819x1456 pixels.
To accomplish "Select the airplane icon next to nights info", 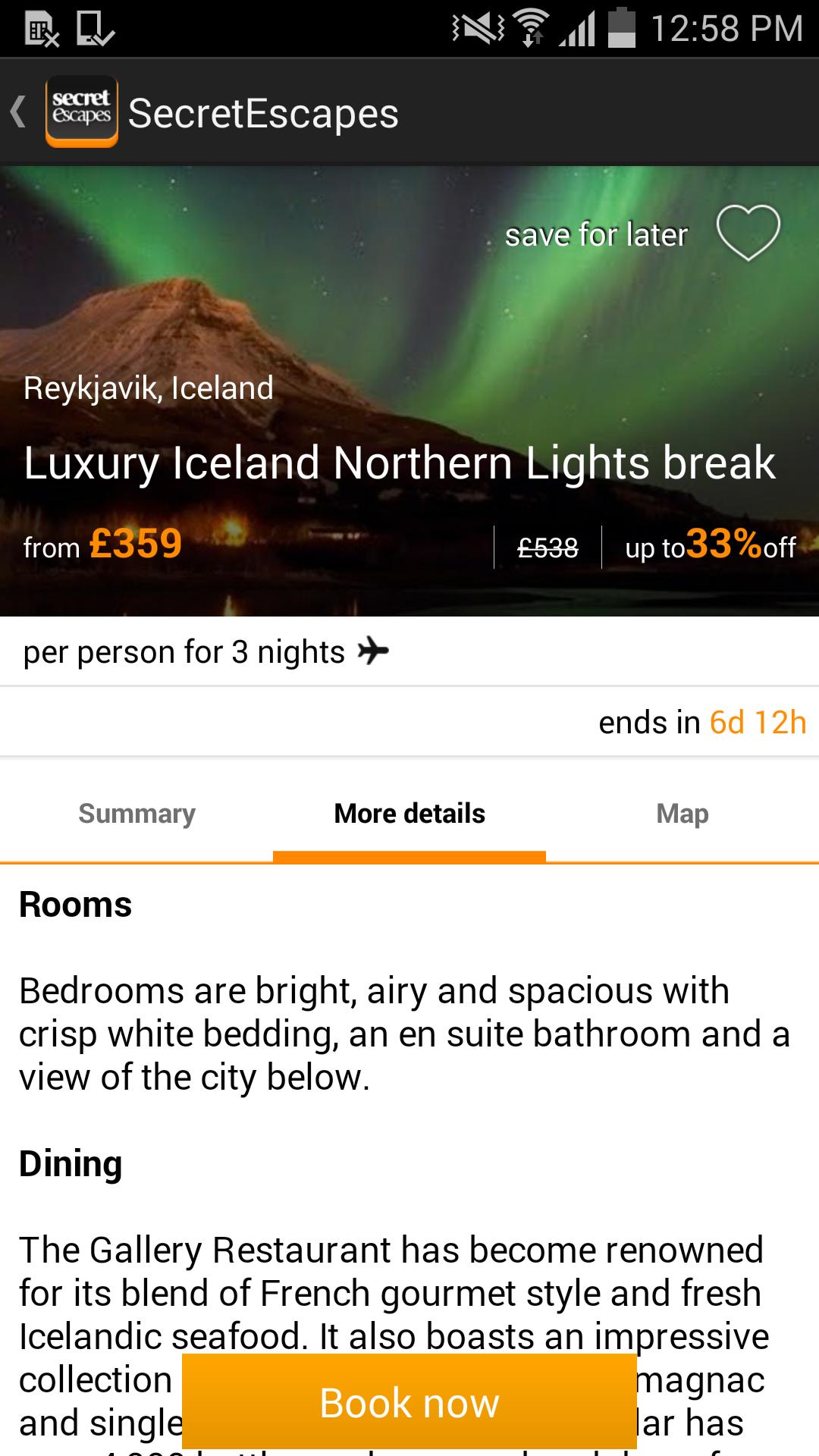I will click(x=373, y=650).
